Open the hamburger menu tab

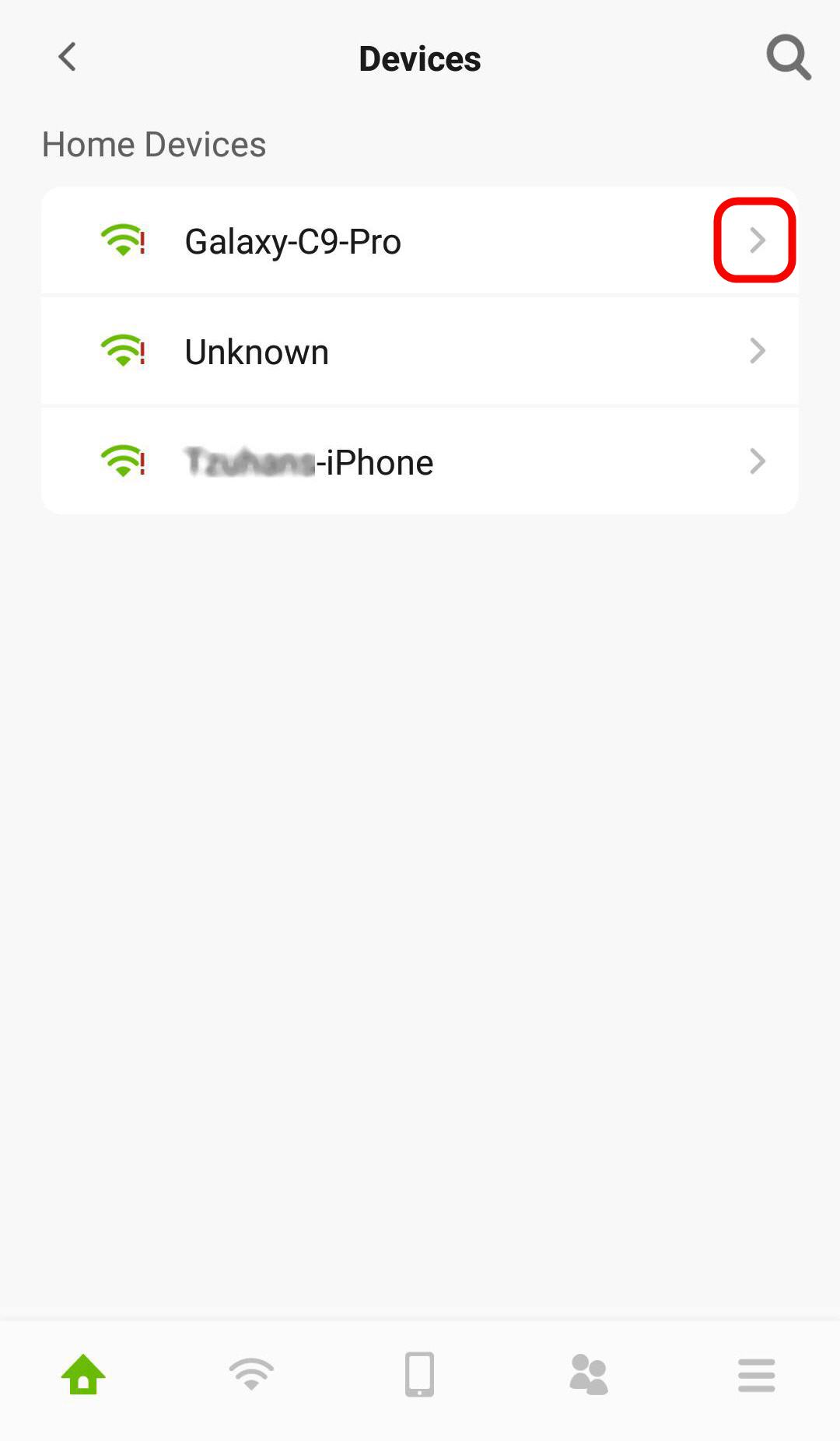tap(757, 1375)
